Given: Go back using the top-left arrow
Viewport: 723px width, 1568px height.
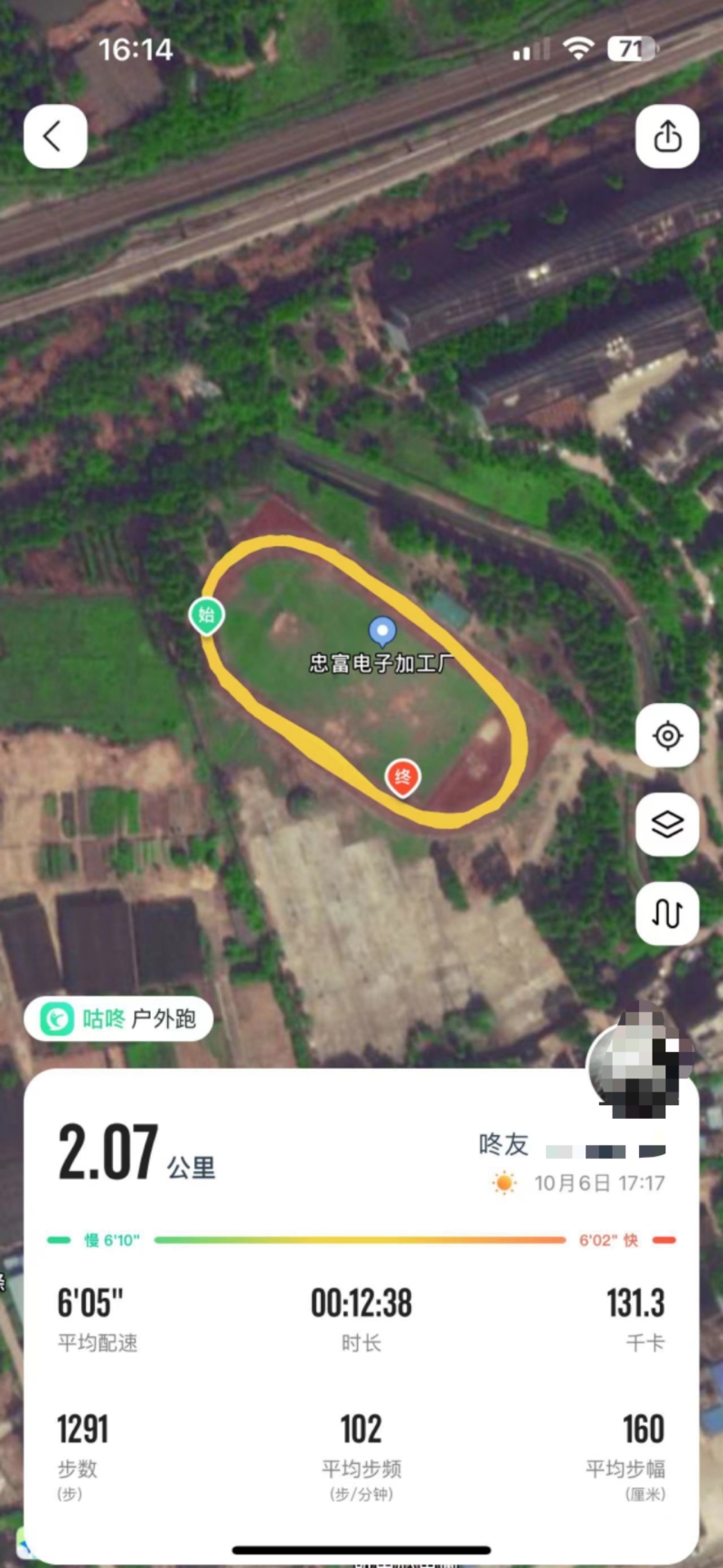Looking at the screenshot, I should coord(55,136).
